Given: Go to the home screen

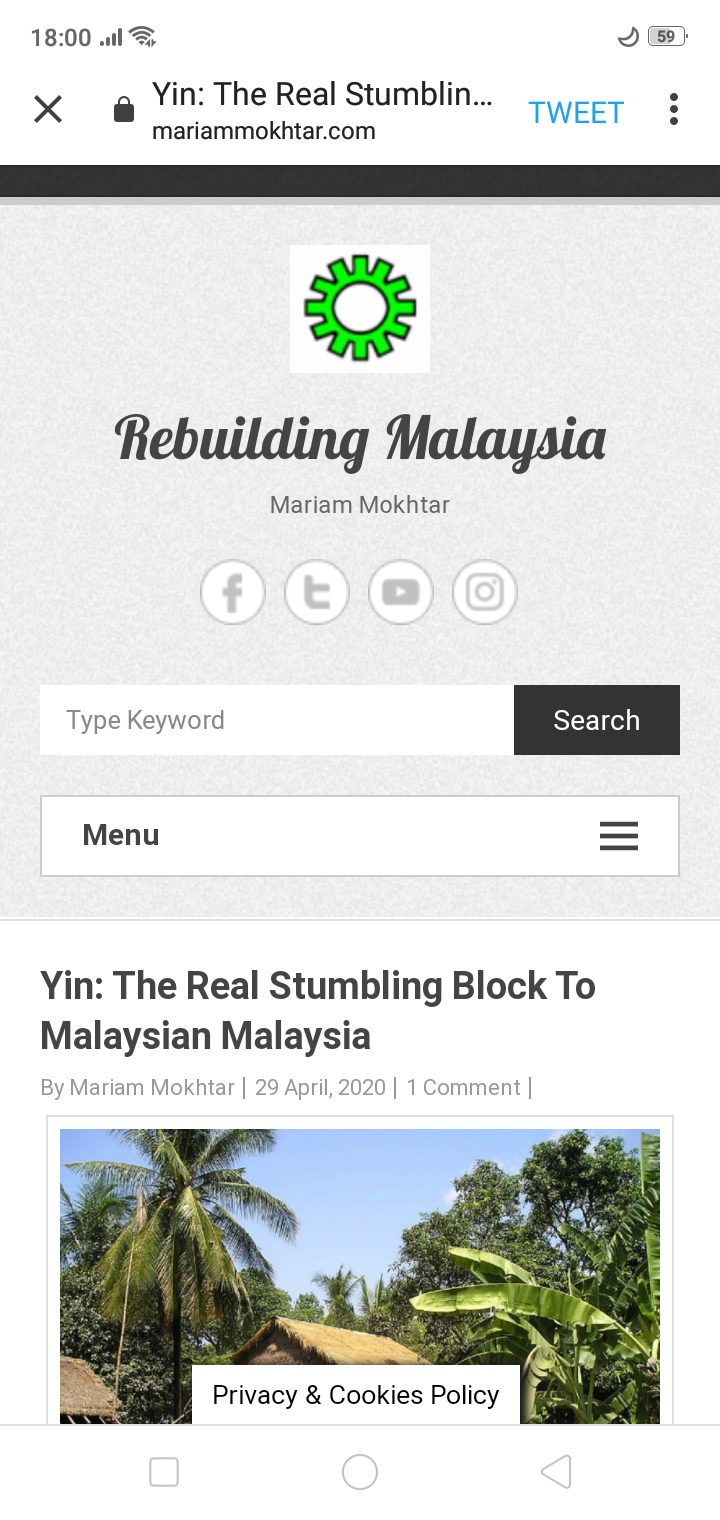Looking at the screenshot, I should (360, 1472).
